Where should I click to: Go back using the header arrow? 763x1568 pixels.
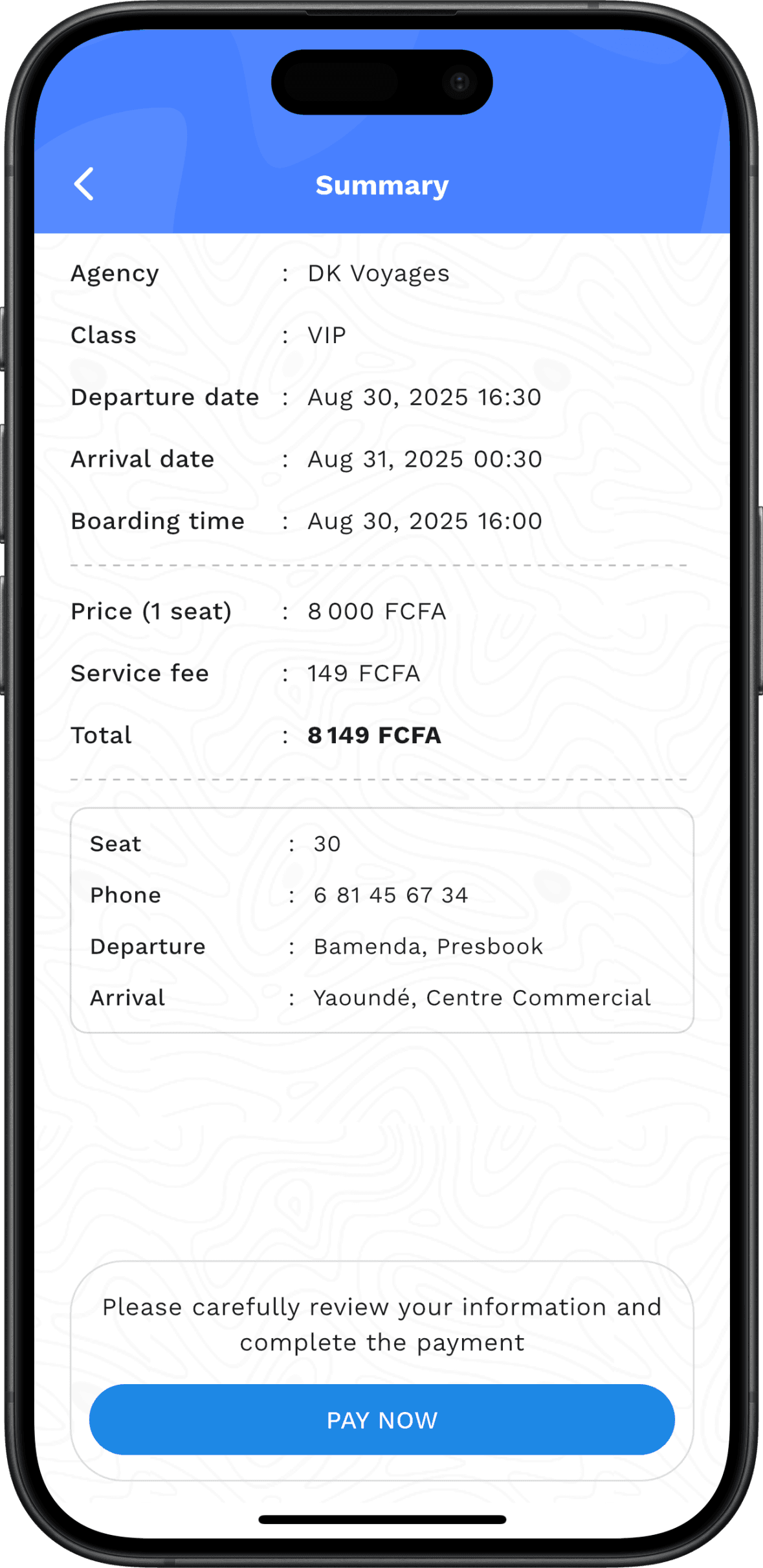[84, 185]
